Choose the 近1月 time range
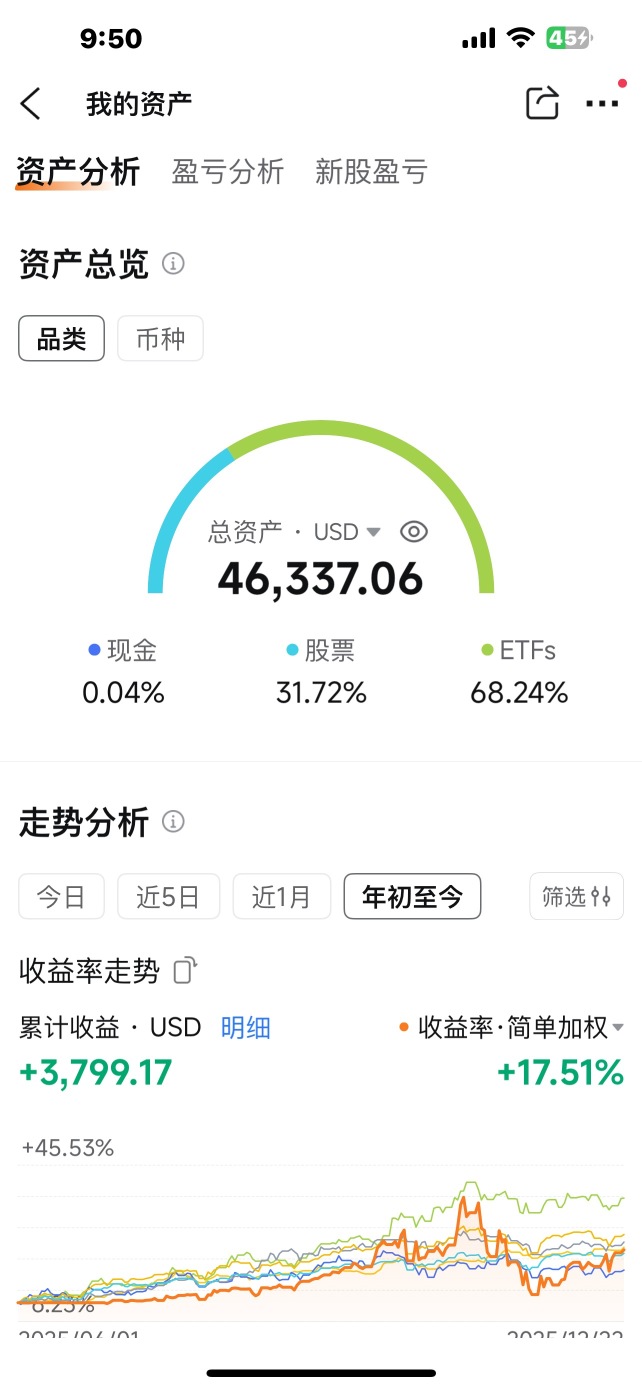 tap(281, 896)
